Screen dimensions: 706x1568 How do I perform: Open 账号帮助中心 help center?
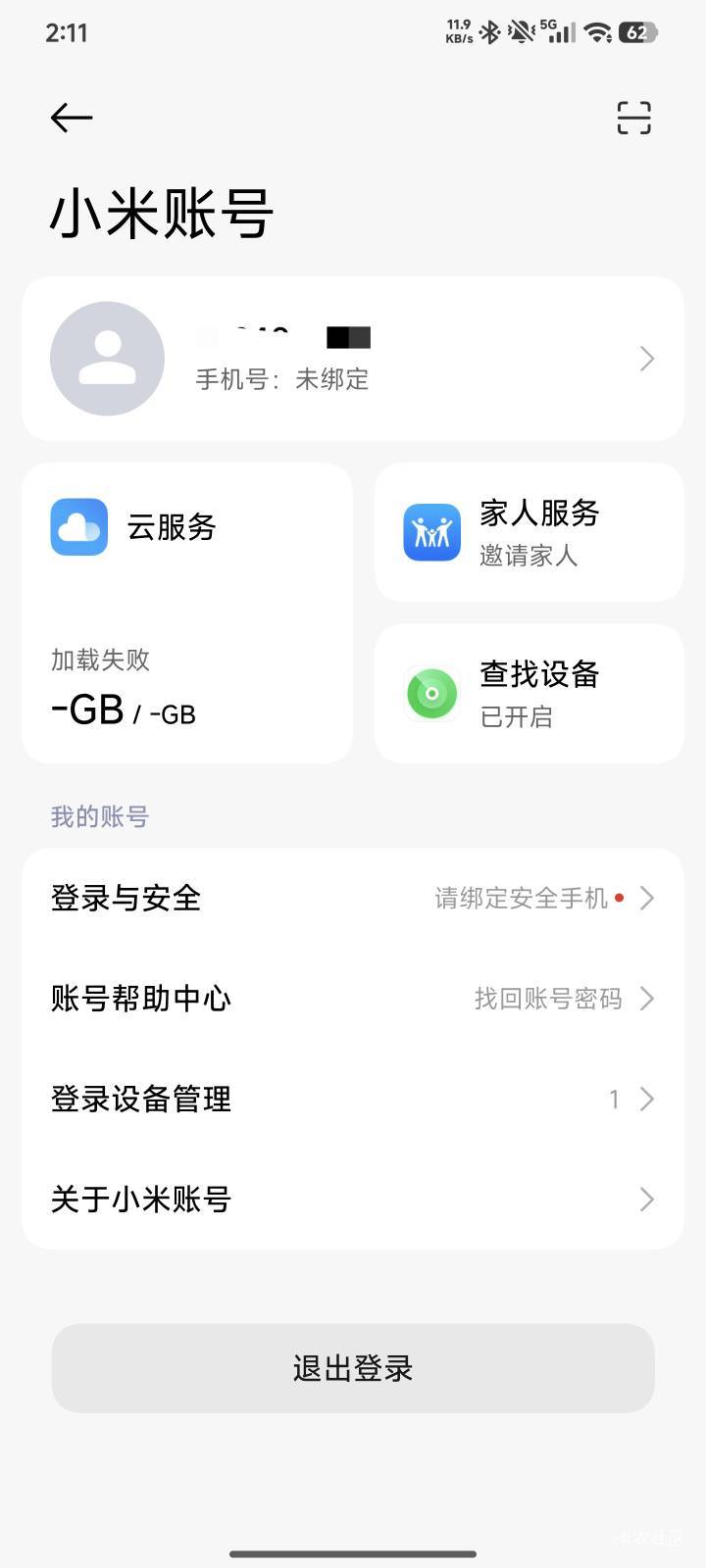353,999
